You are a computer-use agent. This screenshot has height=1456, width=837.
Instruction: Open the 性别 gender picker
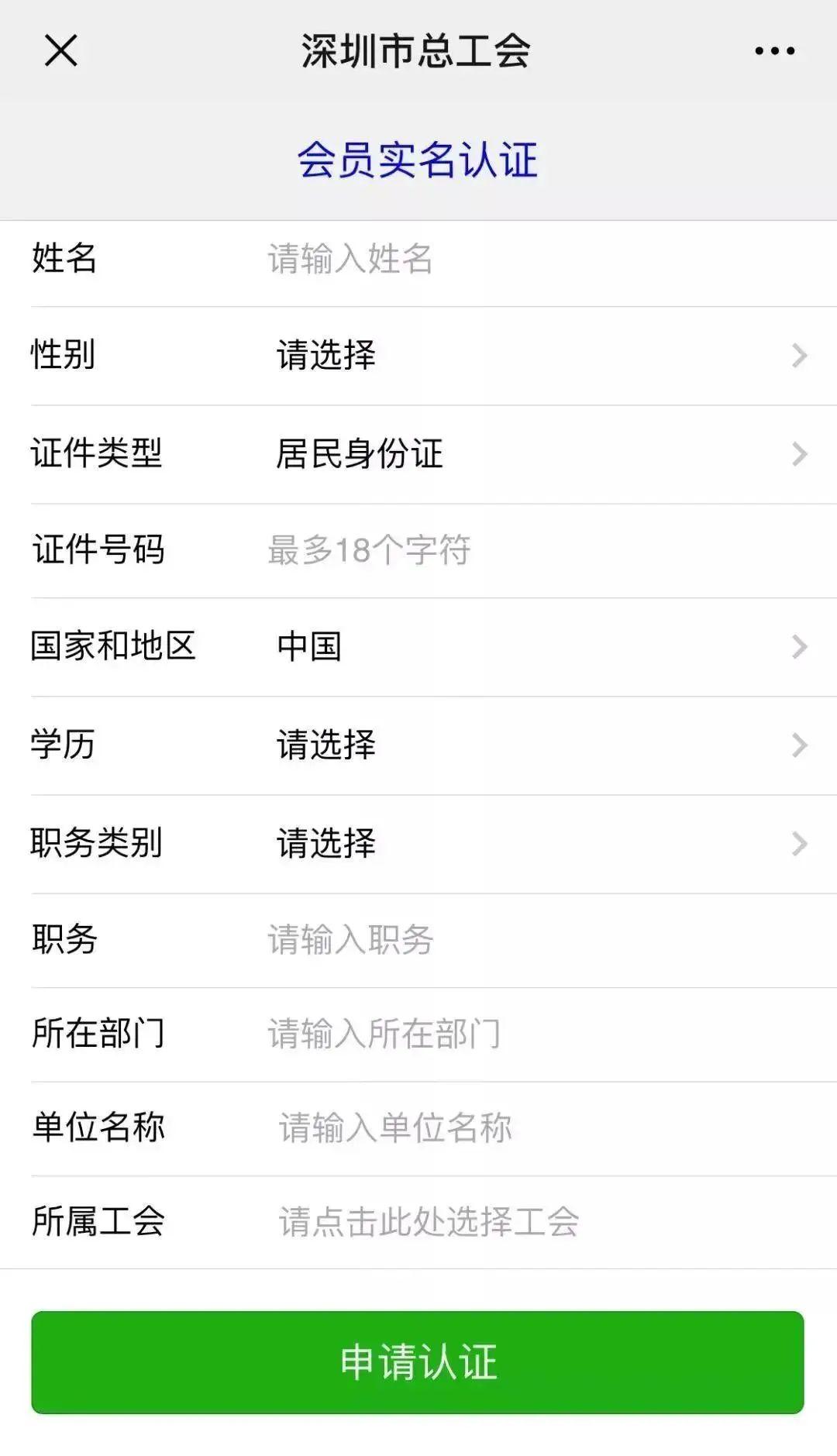click(x=535, y=356)
